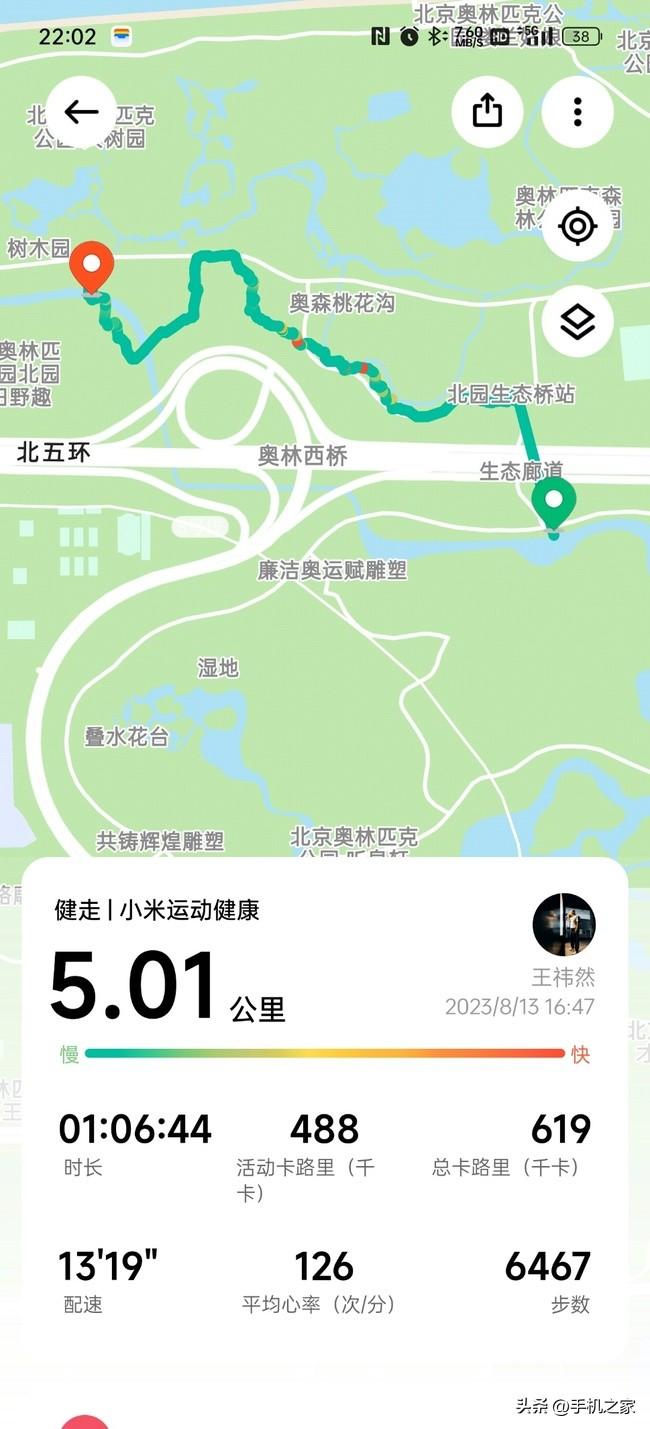Recenter the map on the route
This screenshot has width=650, height=1429.
click(577, 227)
